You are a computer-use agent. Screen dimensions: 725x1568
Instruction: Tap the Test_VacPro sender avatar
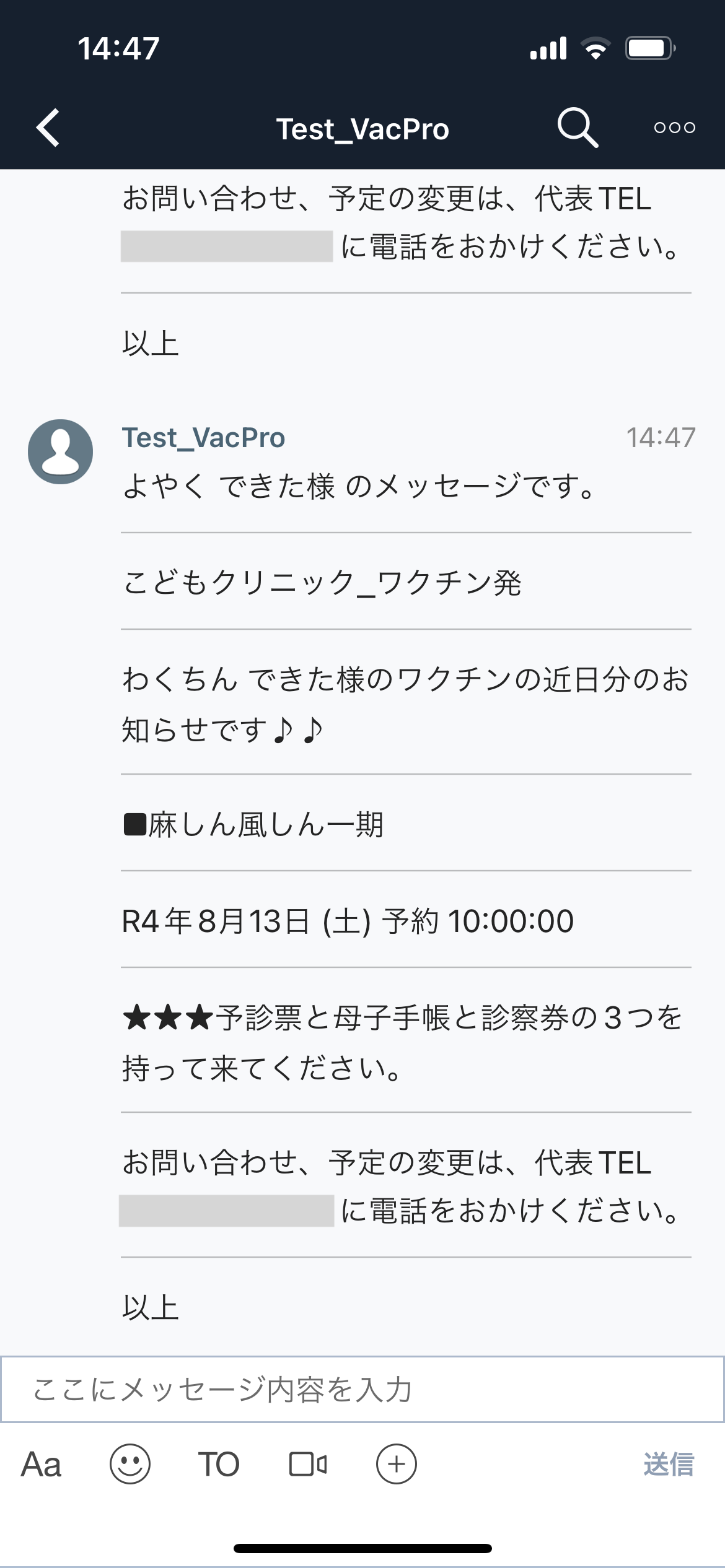click(x=60, y=451)
